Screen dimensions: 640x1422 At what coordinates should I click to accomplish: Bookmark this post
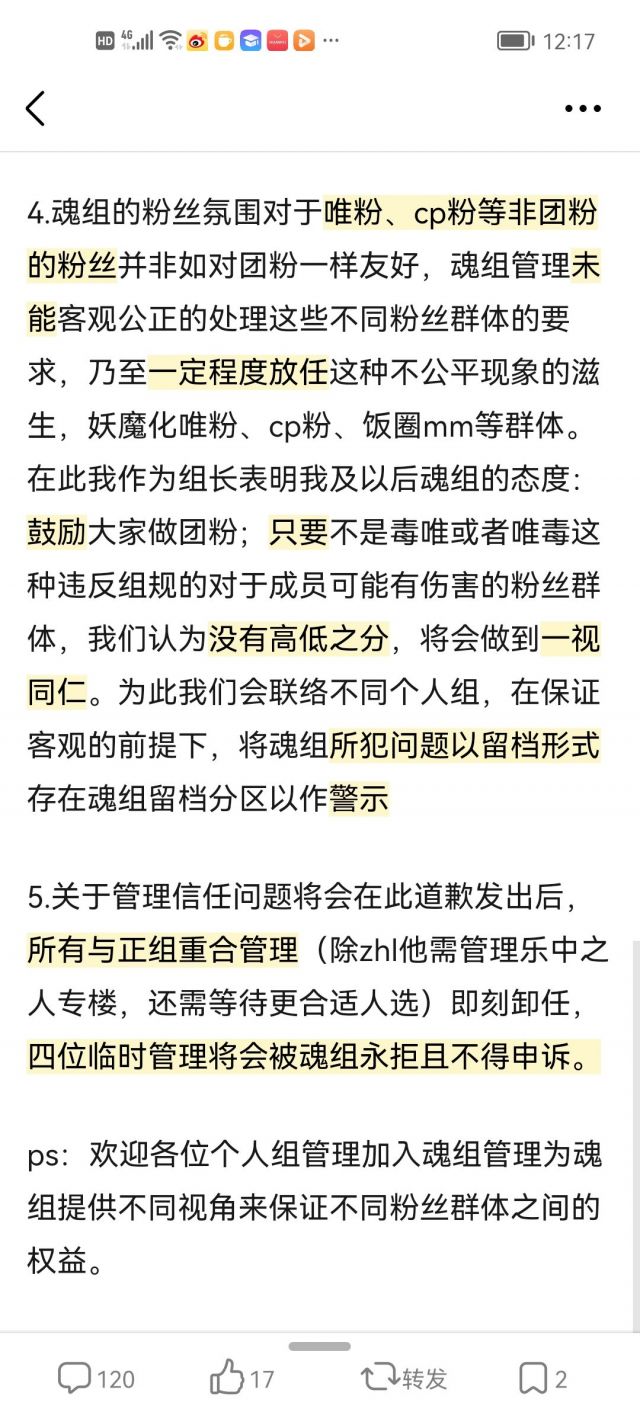tap(542, 1379)
